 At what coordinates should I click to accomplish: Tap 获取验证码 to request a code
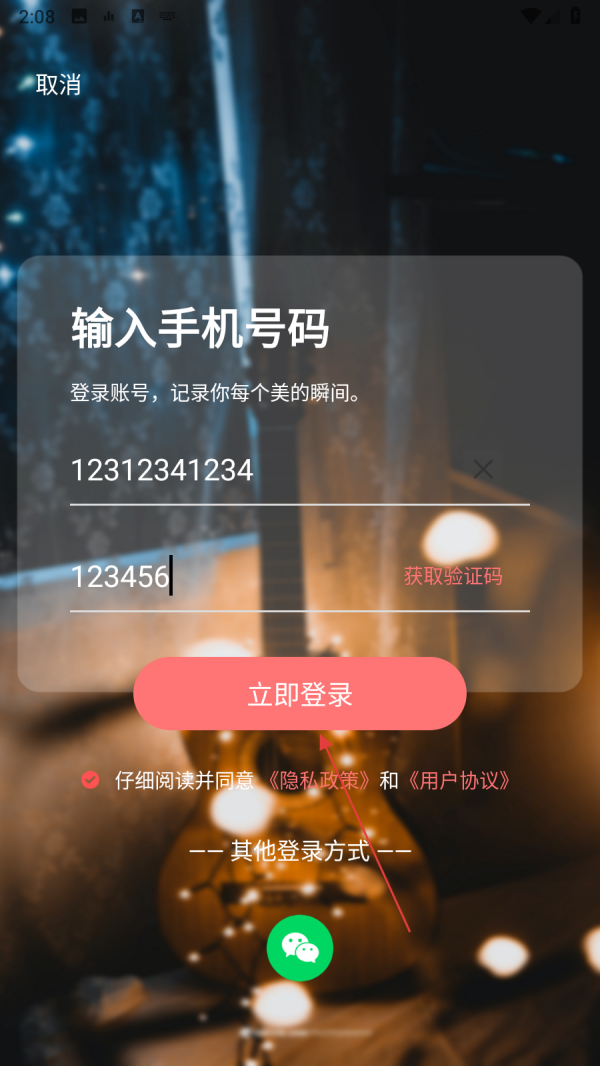(453, 576)
